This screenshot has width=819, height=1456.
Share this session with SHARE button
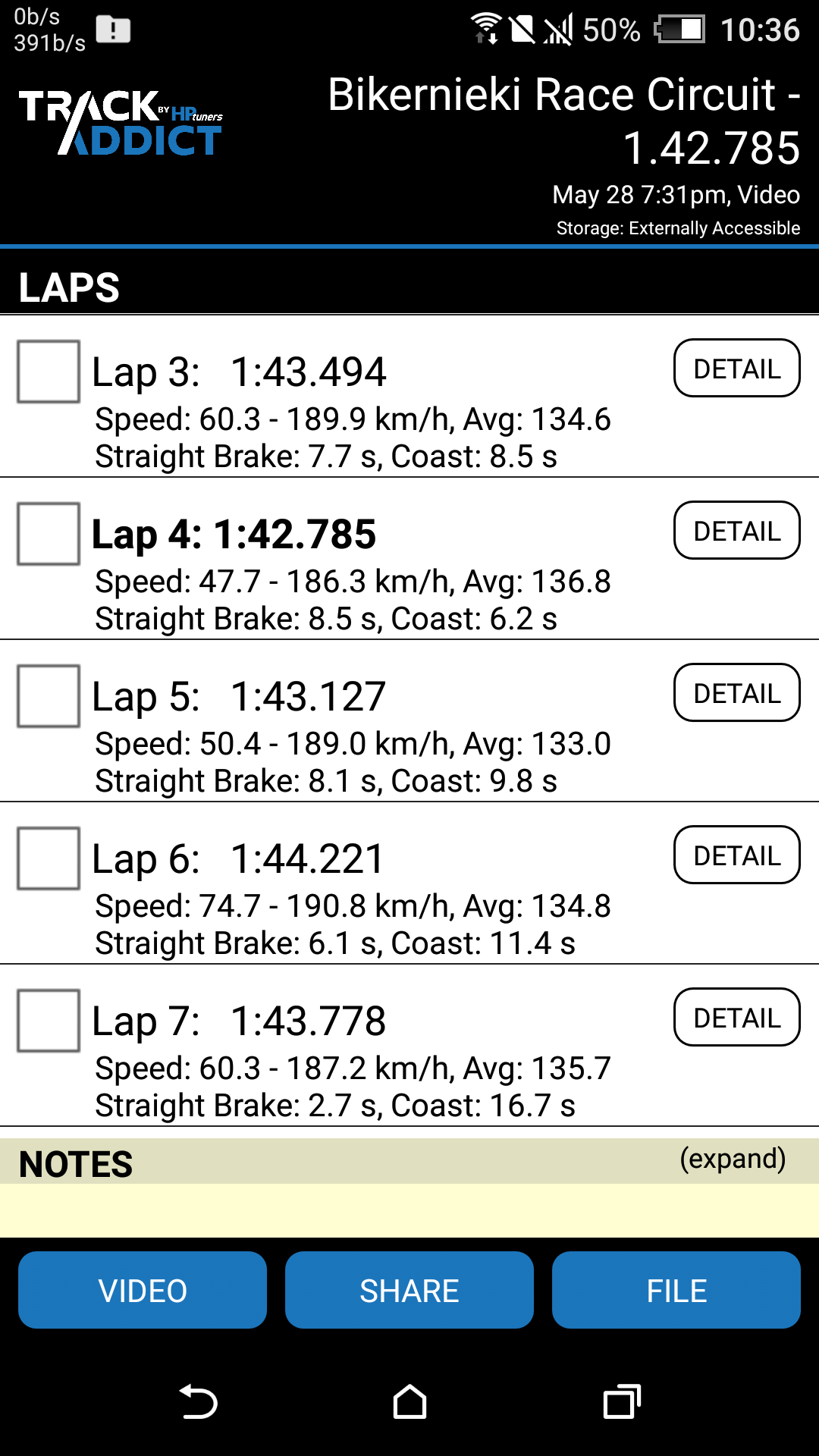[x=409, y=1290]
